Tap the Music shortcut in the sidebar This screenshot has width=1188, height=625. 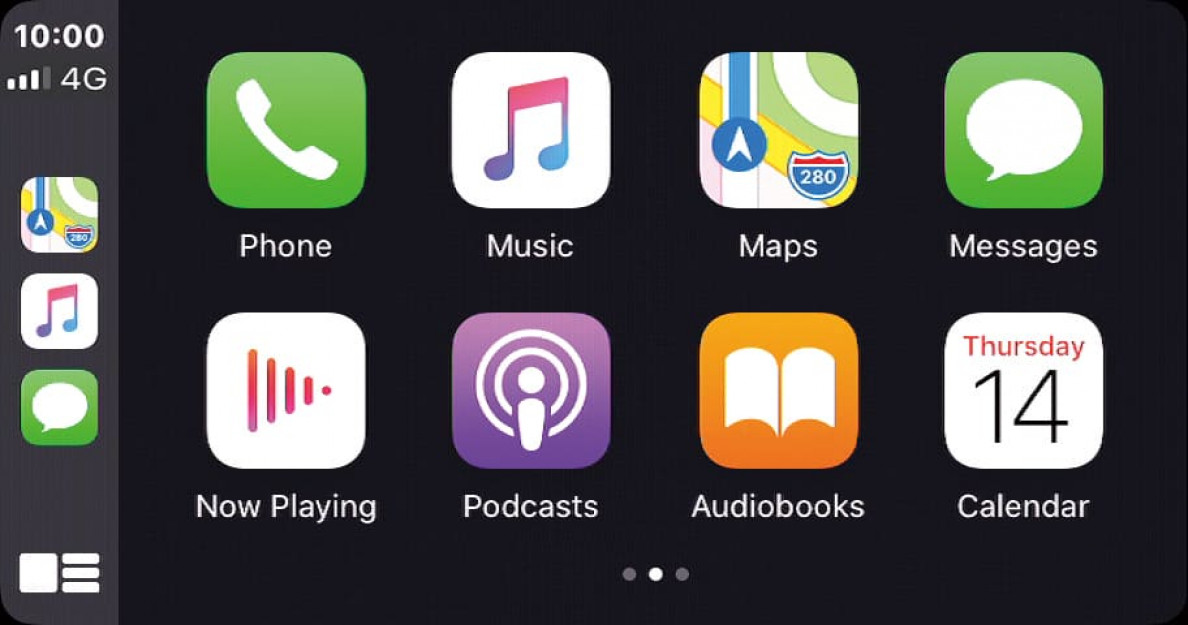(x=59, y=311)
